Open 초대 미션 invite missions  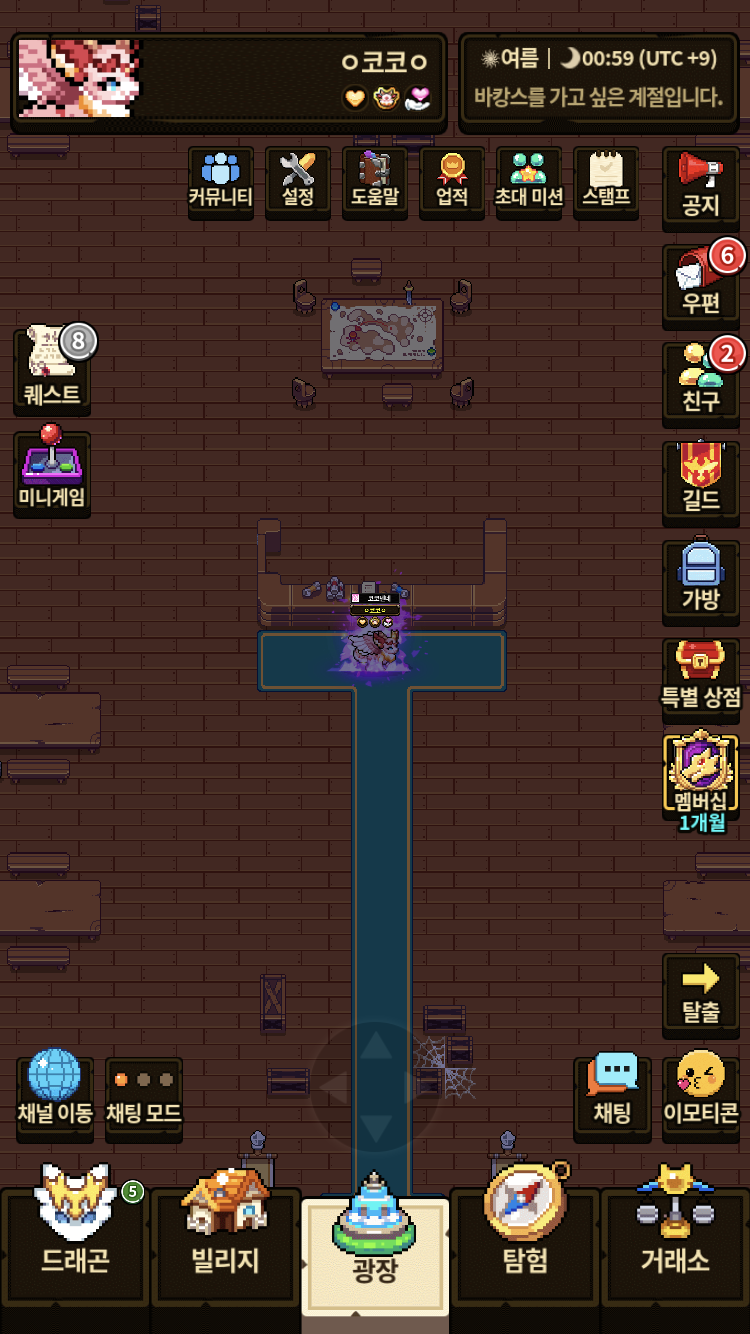[529, 181]
